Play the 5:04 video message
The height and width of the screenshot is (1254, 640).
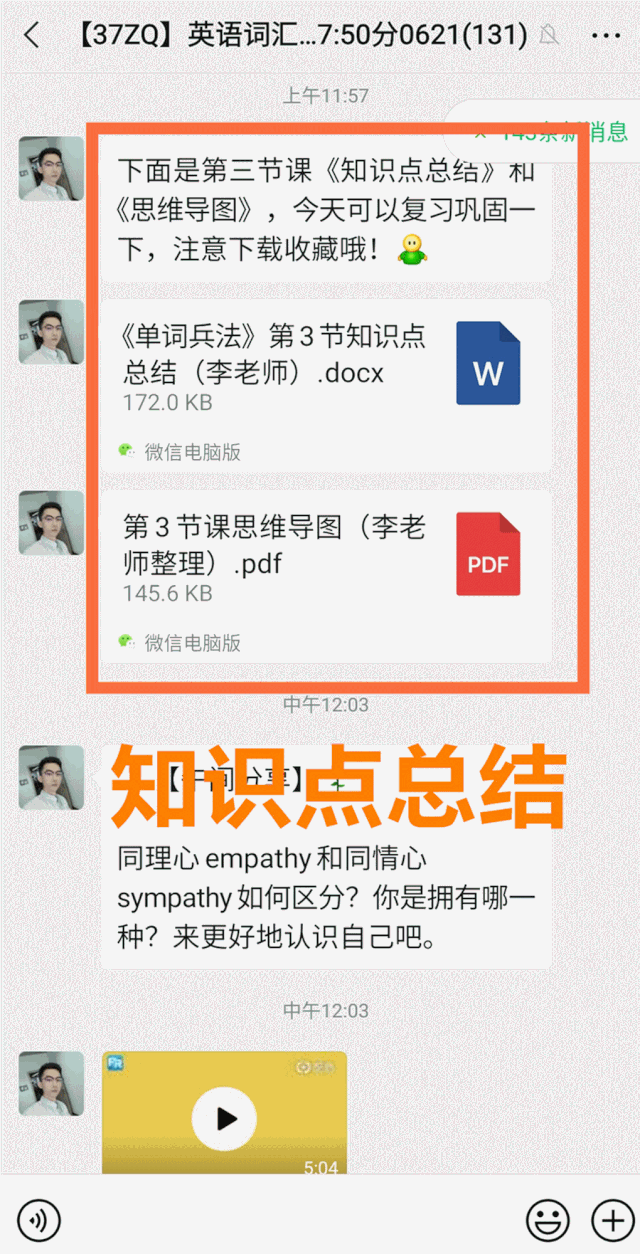(225, 1117)
